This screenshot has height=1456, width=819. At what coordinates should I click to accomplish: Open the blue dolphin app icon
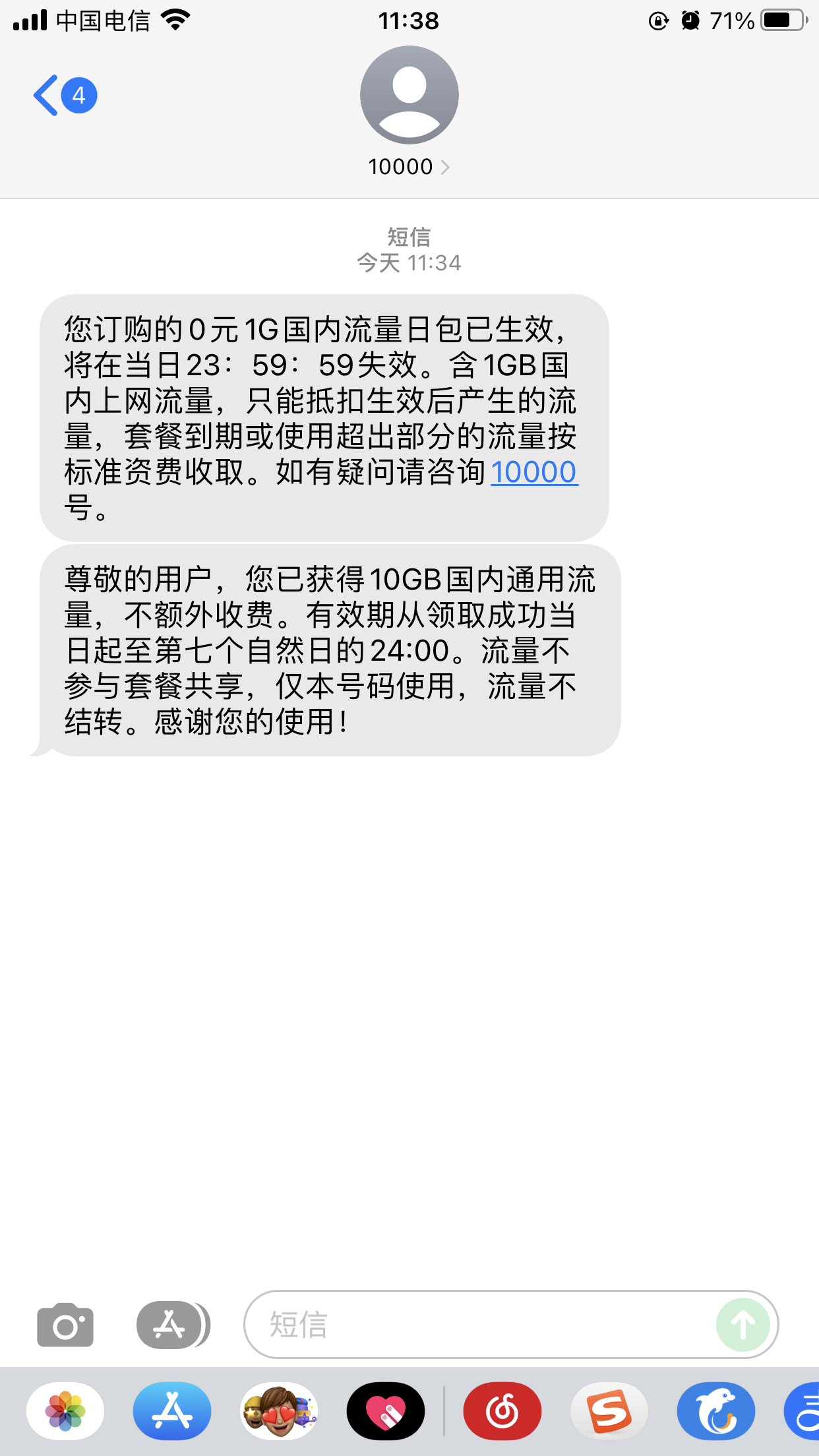pos(716,1411)
